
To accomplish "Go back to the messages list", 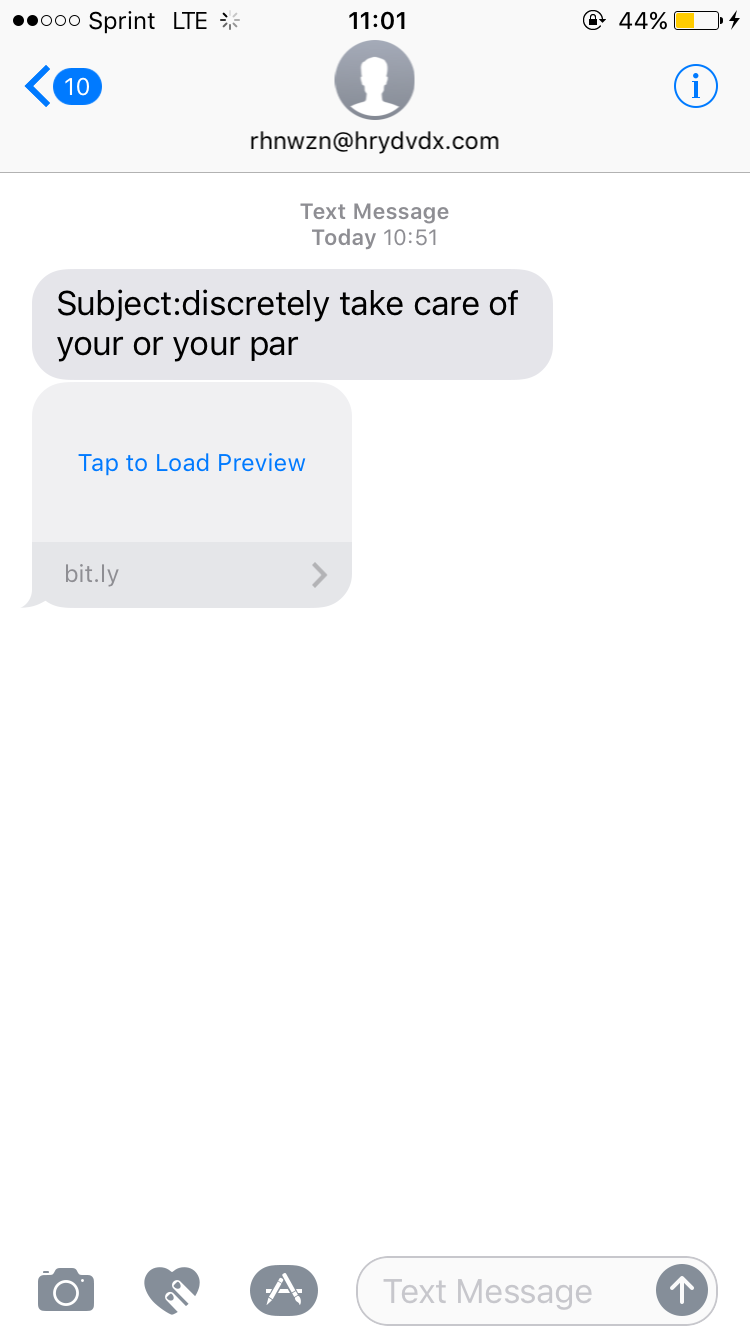I will 63,87.
